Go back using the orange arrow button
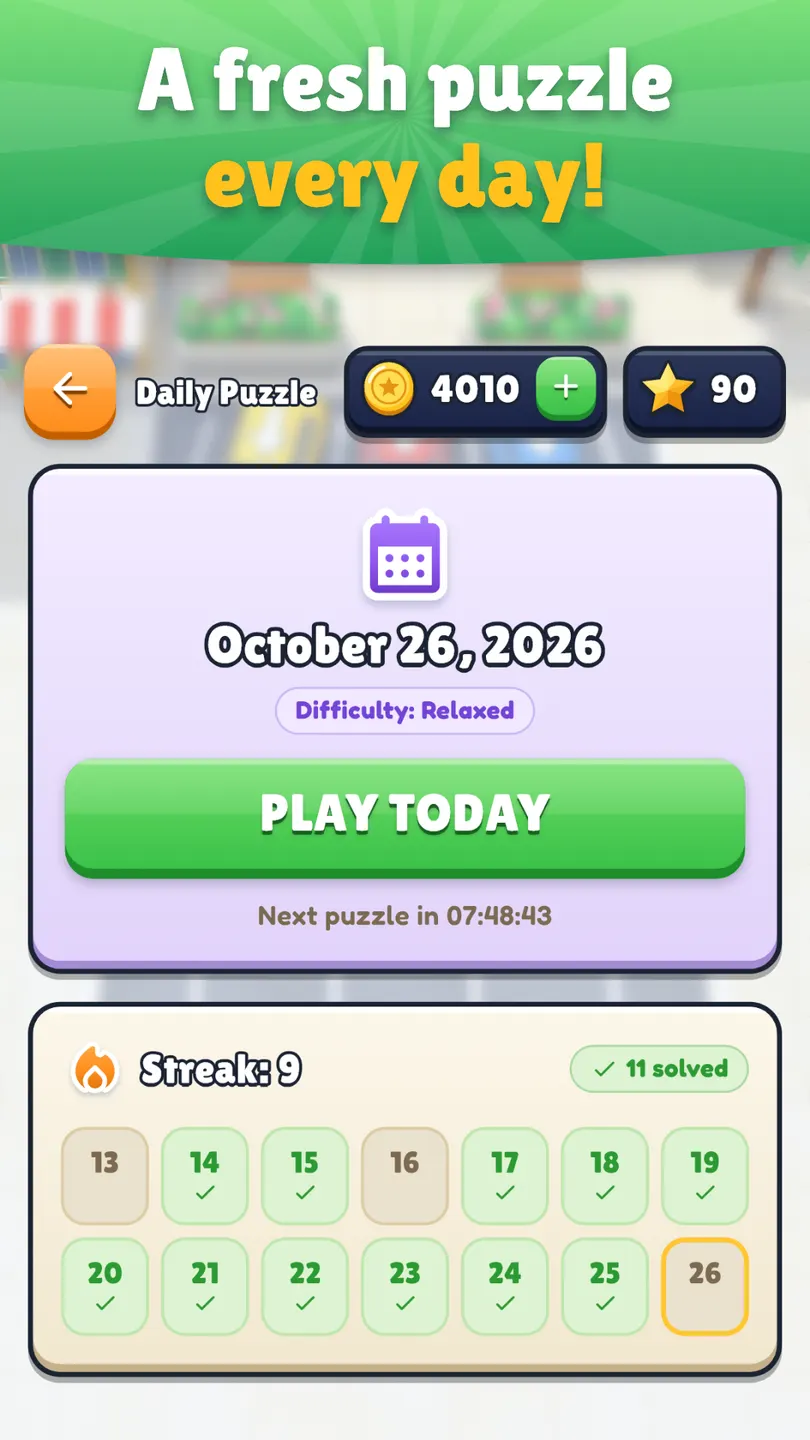The height and width of the screenshot is (1440, 810). [x=70, y=391]
